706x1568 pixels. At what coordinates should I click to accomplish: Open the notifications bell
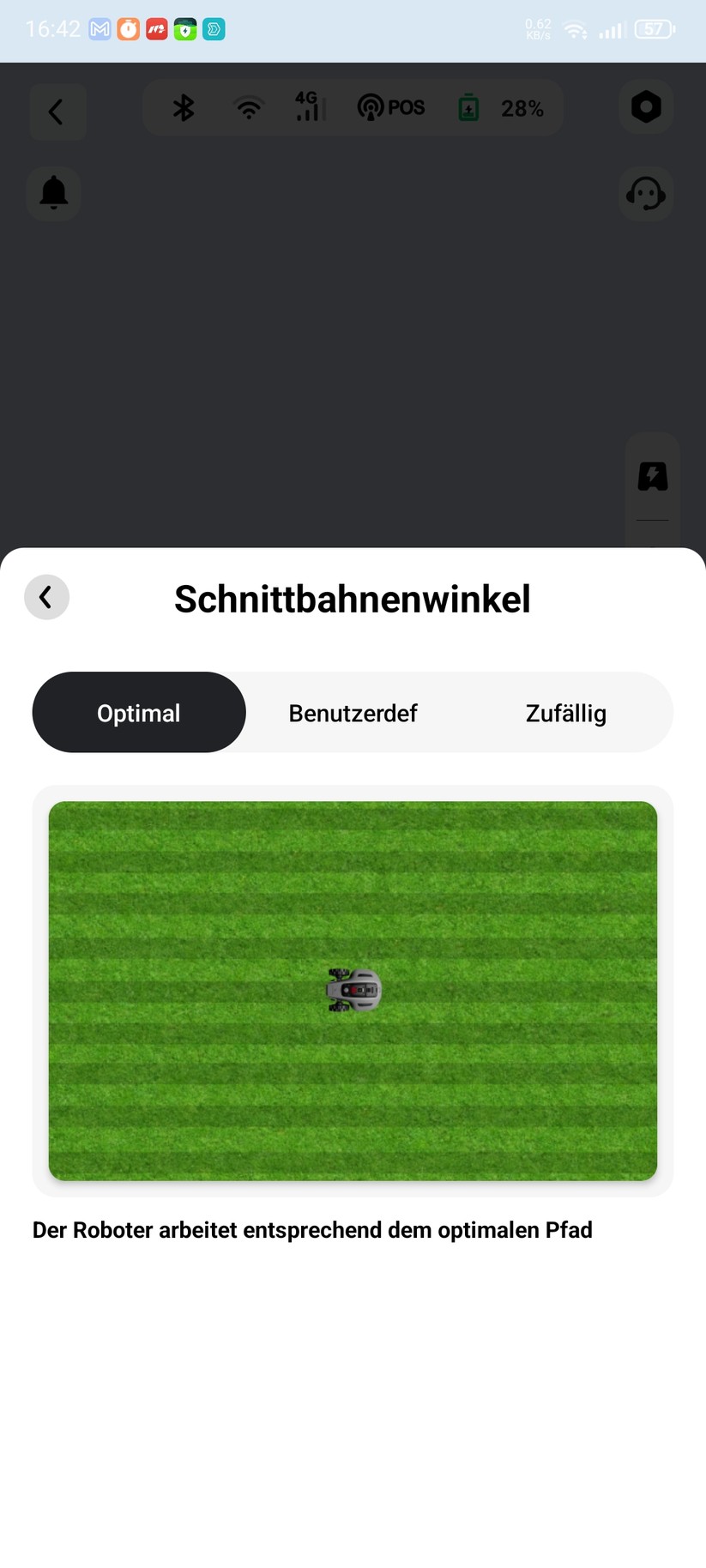tap(54, 193)
